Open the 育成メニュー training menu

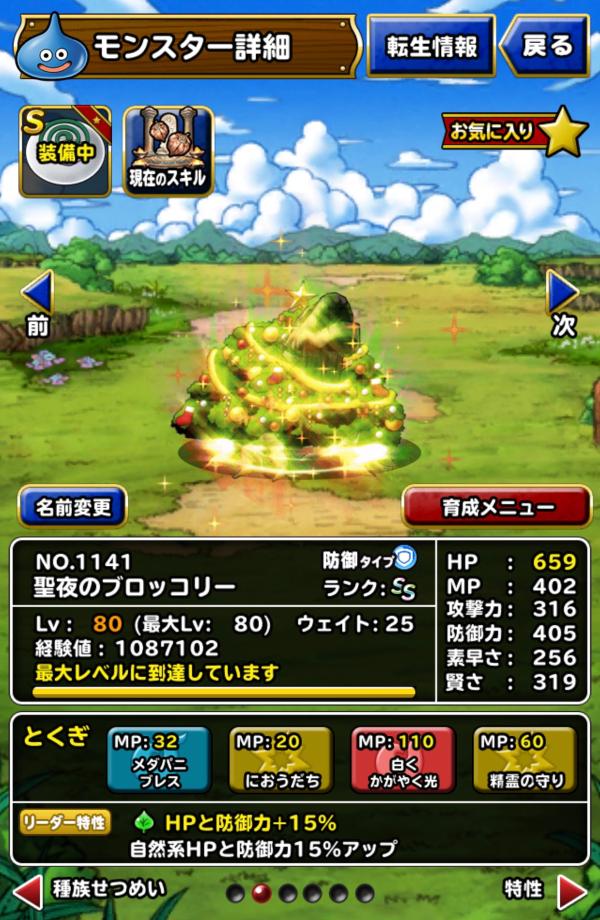click(497, 507)
